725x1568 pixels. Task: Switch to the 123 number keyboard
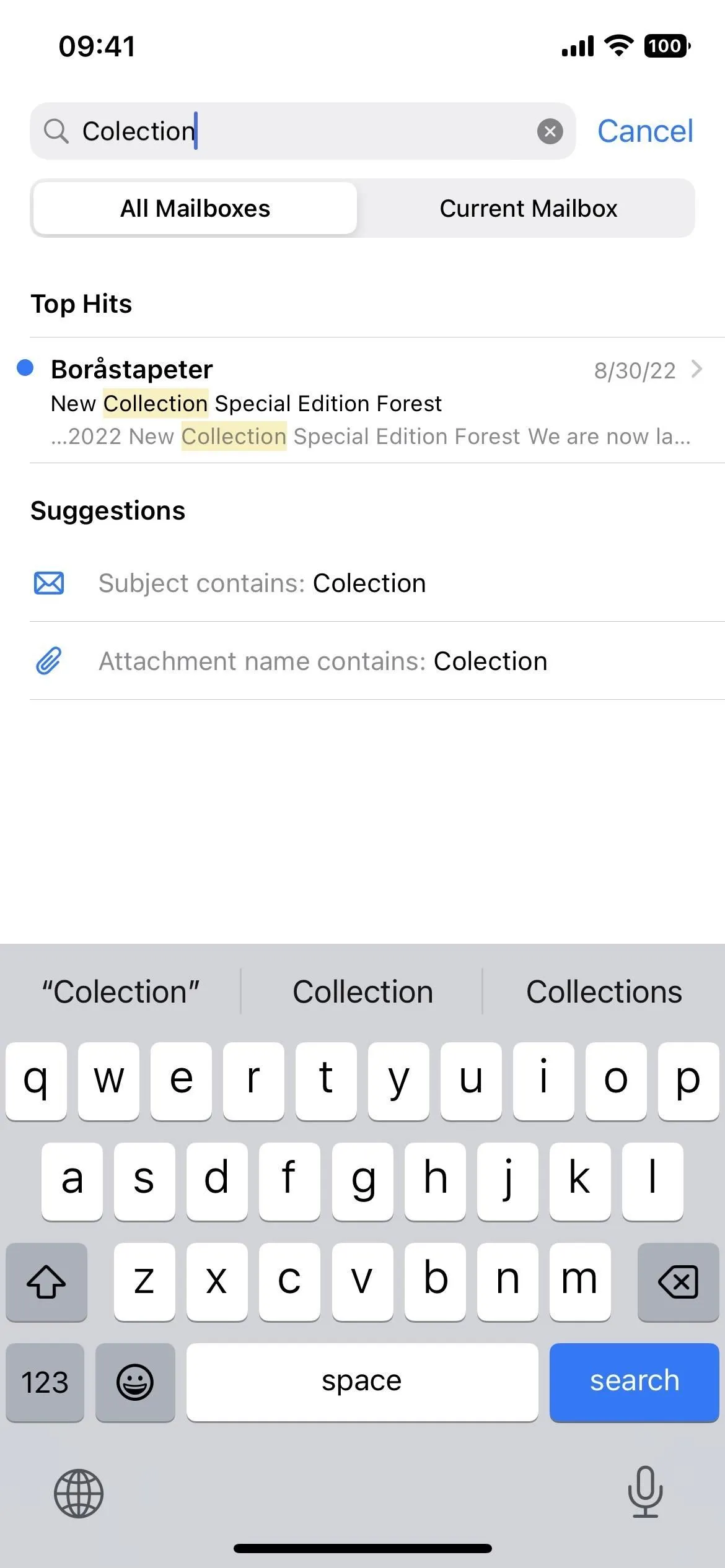[45, 1382]
